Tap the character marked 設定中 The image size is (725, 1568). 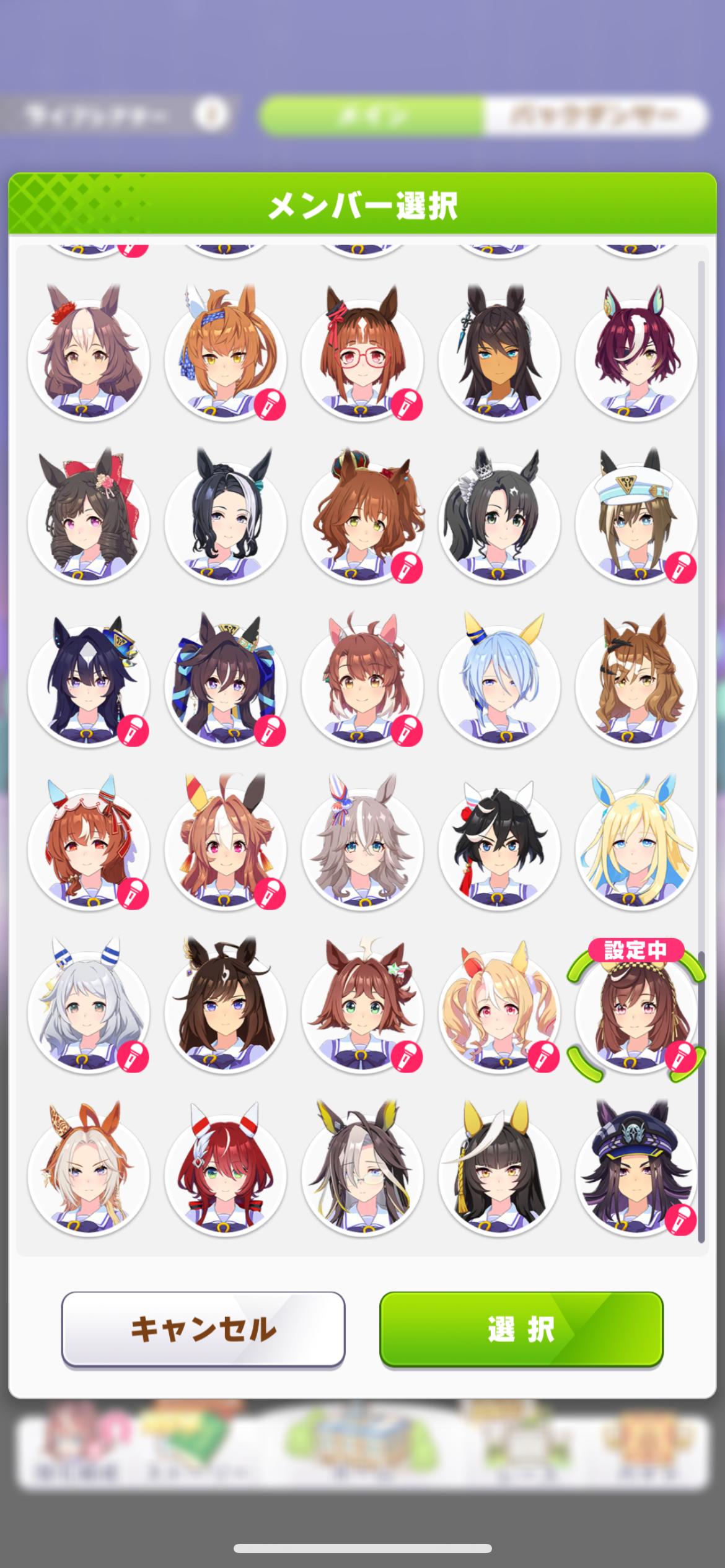coord(636,1011)
